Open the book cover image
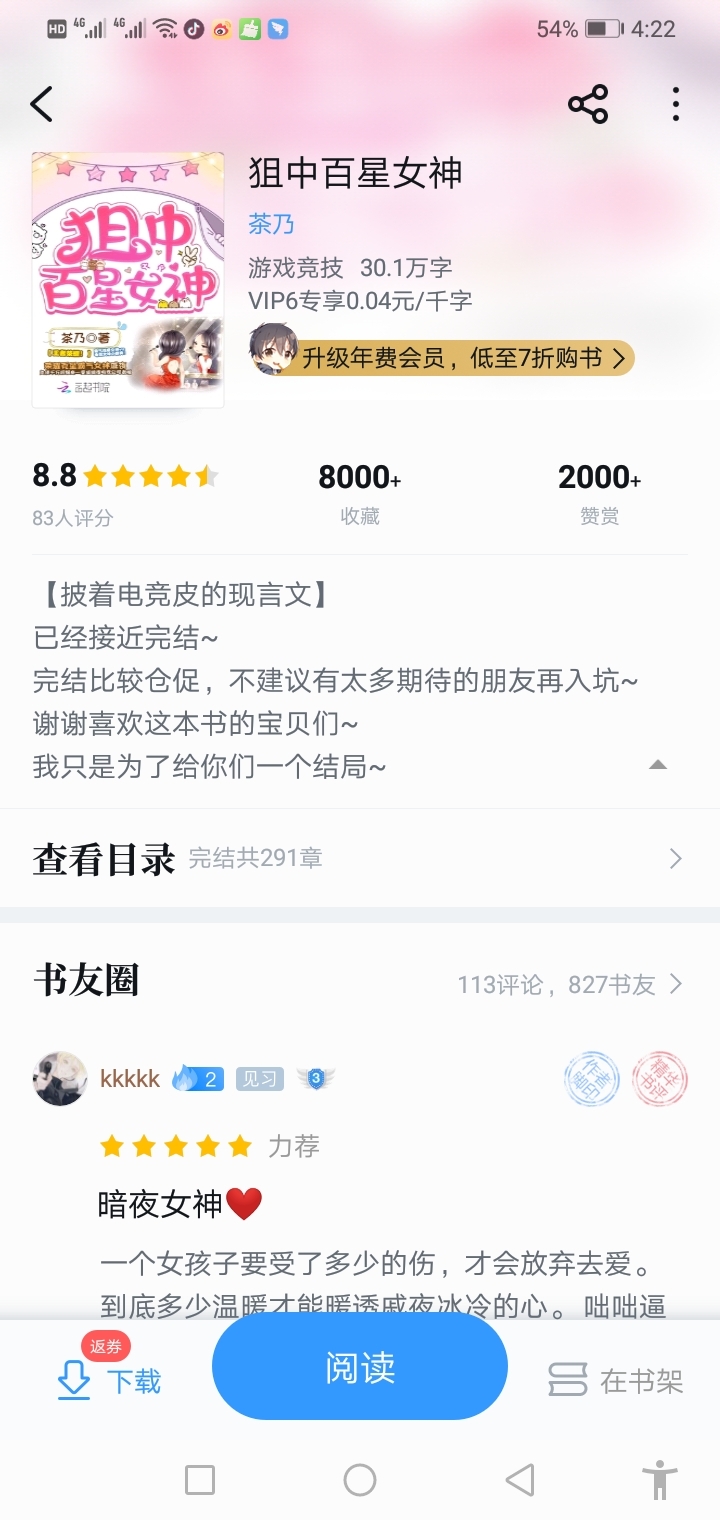Image resolution: width=720 pixels, height=1520 pixels. 128,280
